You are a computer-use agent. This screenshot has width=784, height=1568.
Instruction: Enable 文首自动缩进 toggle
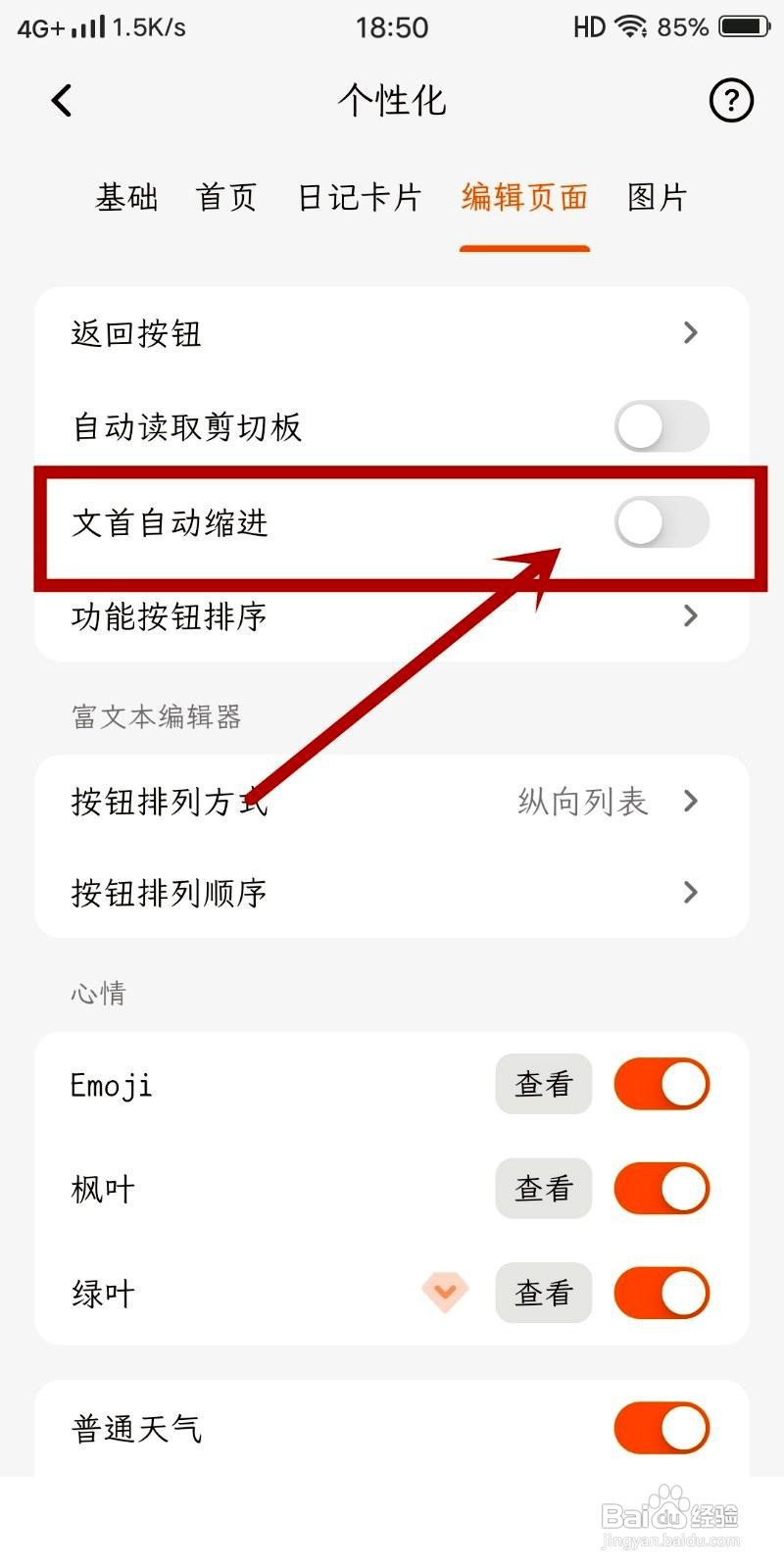click(x=661, y=522)
